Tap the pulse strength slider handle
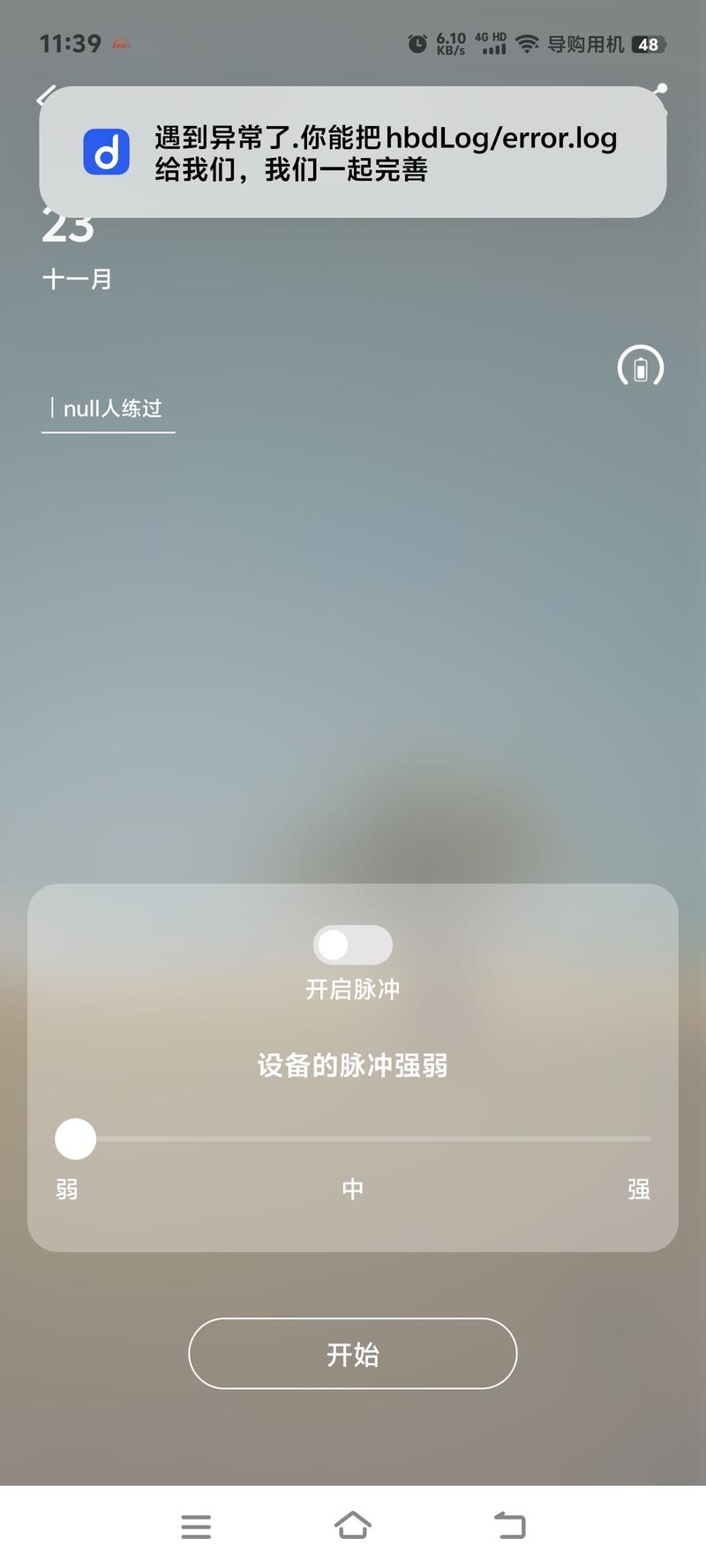Viewport: 706px width, 1568px height. pos(76,1139)
